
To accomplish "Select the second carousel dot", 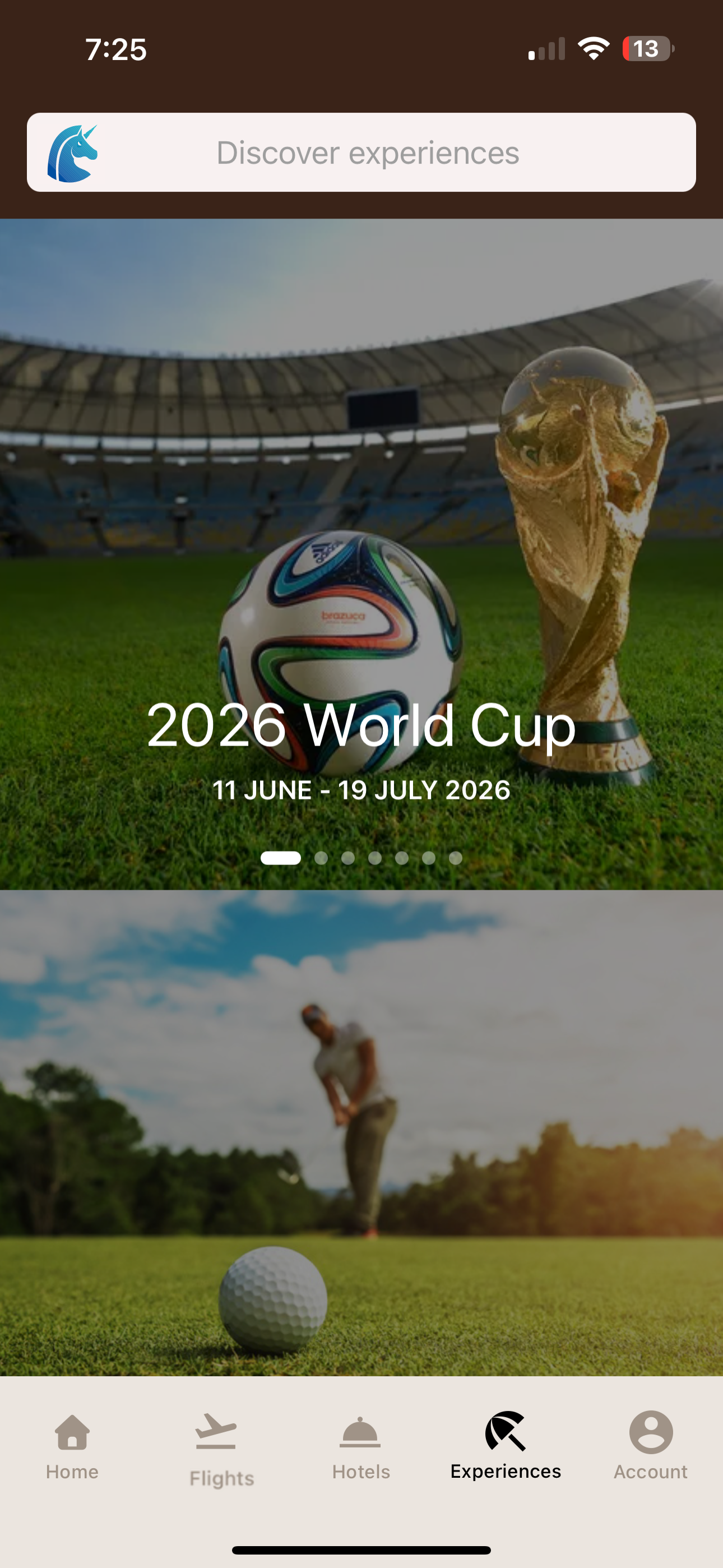I will [322, 858].
